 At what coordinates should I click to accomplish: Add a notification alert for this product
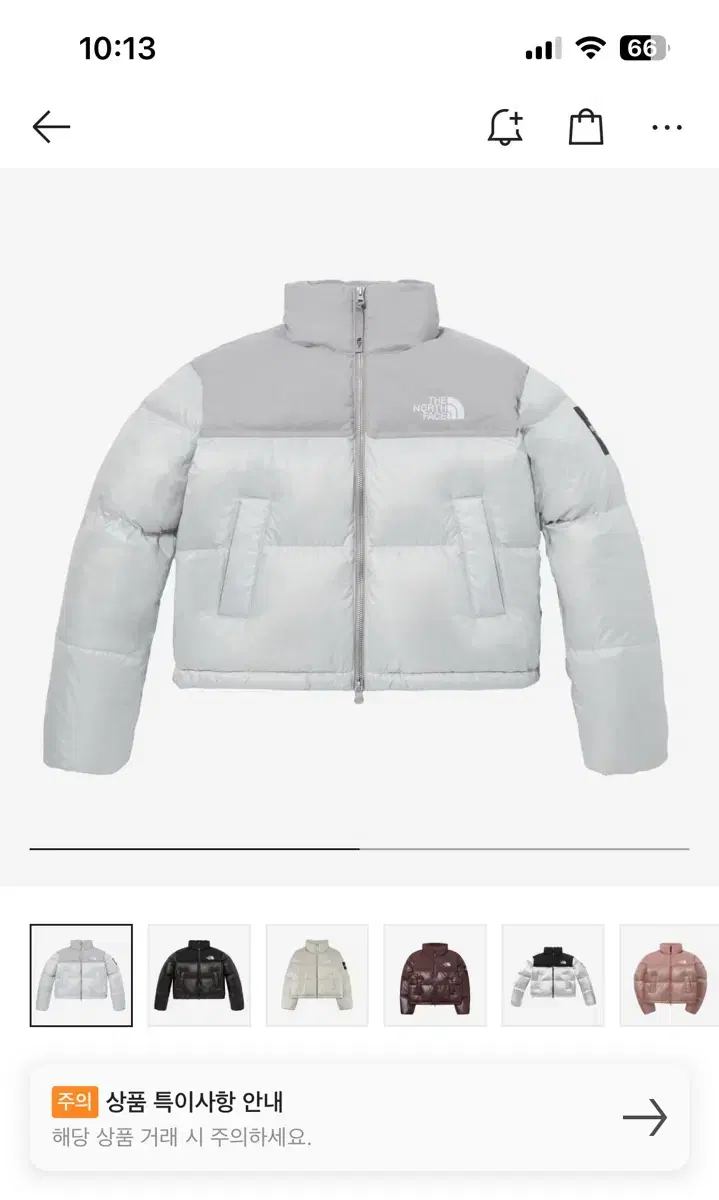tap(505, 127)
